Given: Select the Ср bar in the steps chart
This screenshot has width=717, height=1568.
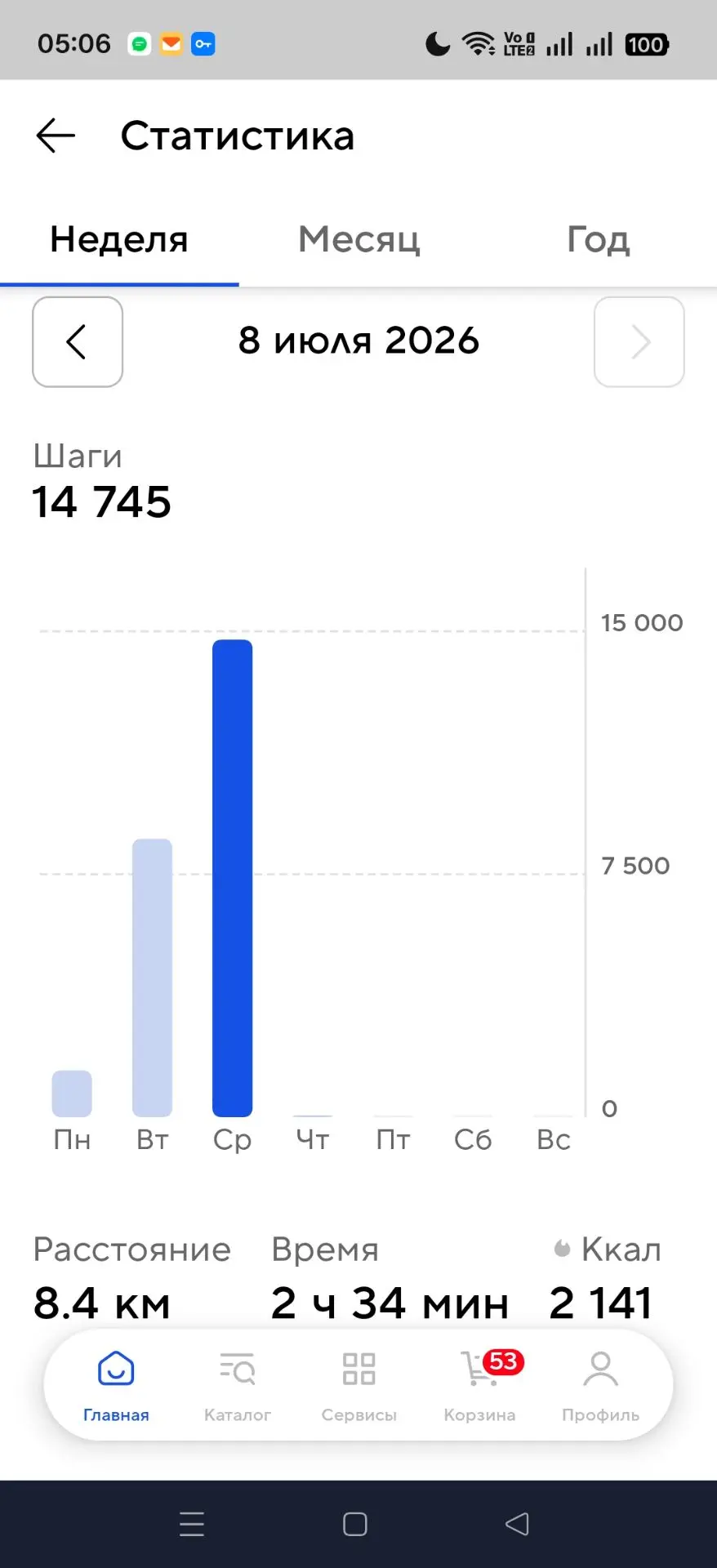Looking at the screenshot, I should click(x=233, y=878).
